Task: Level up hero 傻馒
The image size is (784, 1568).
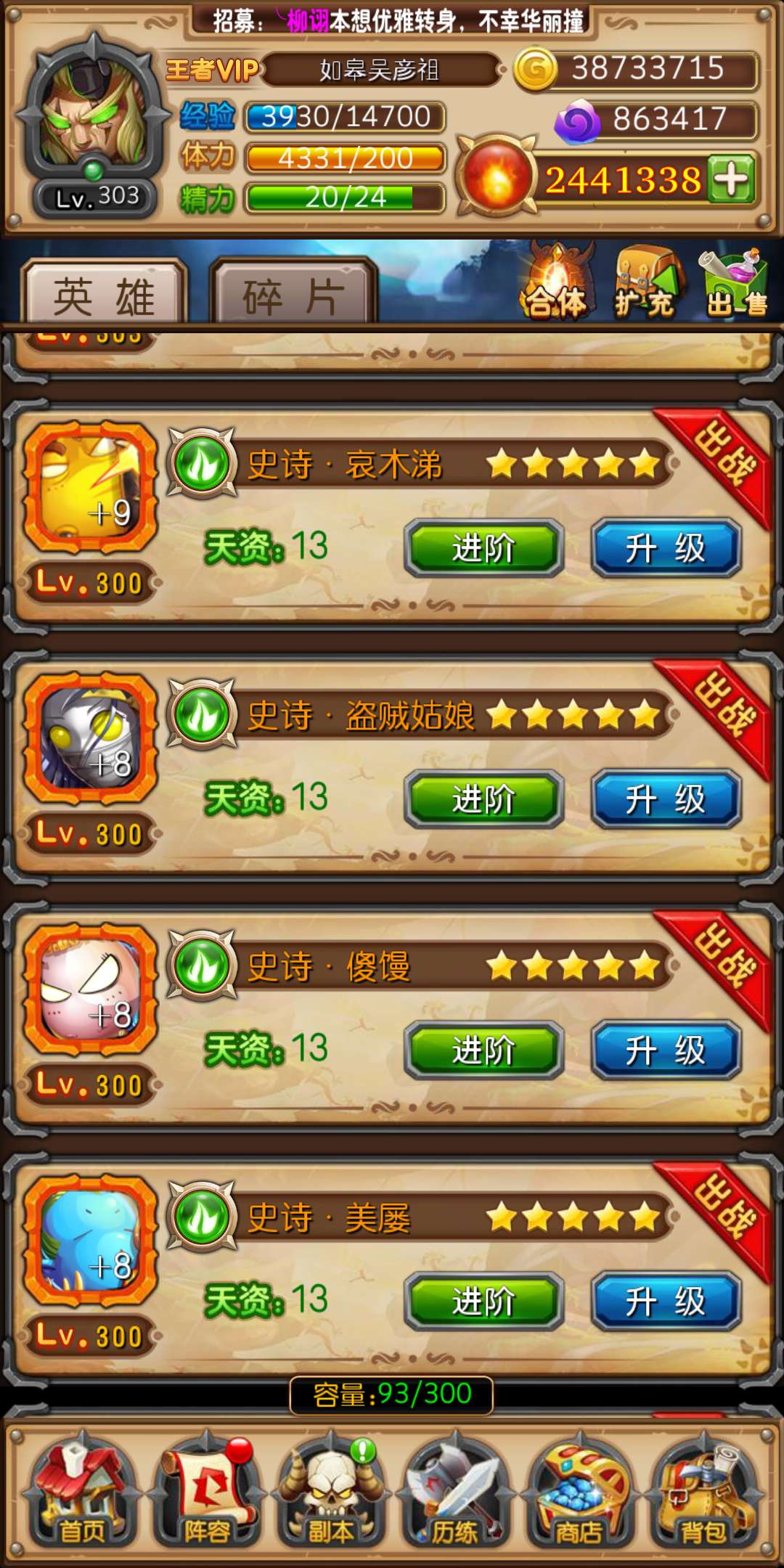Action: point(666,1050)
